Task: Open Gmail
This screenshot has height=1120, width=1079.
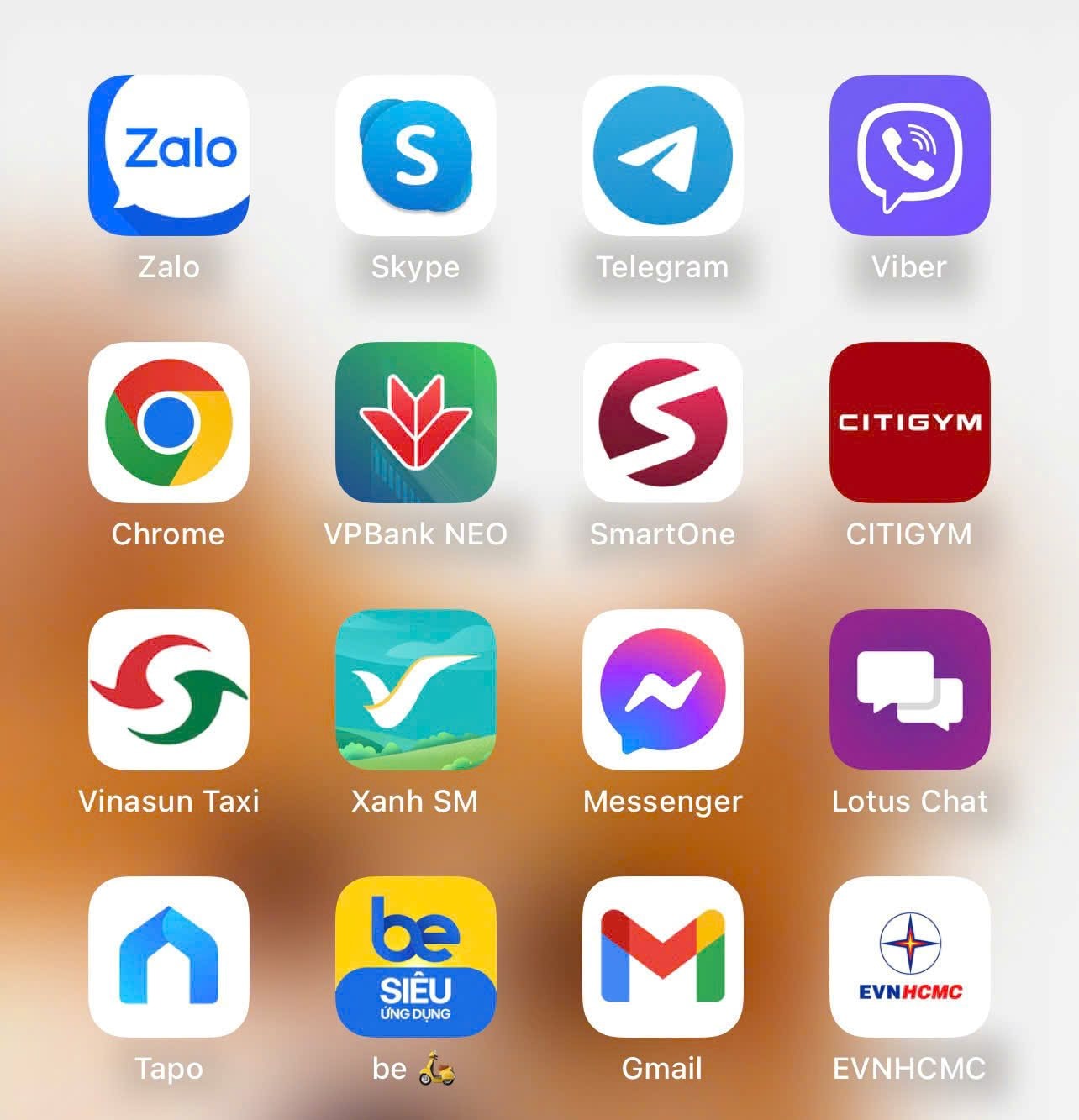Action: click(662, 956)
